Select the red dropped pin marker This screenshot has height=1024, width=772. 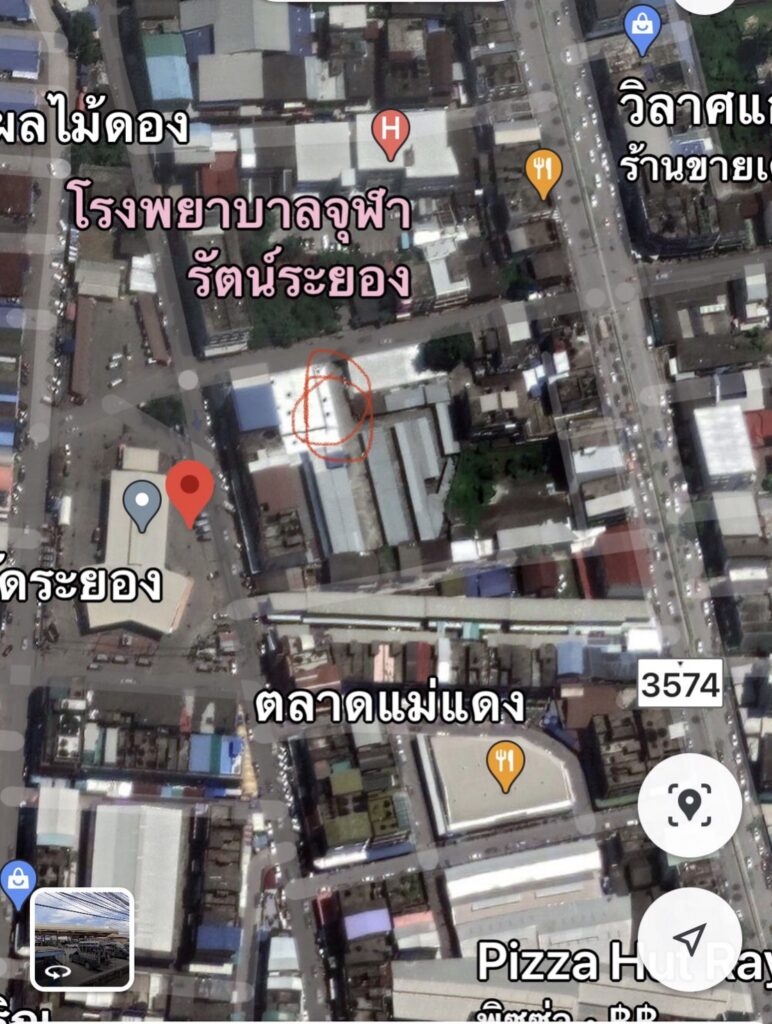[190, 490]
